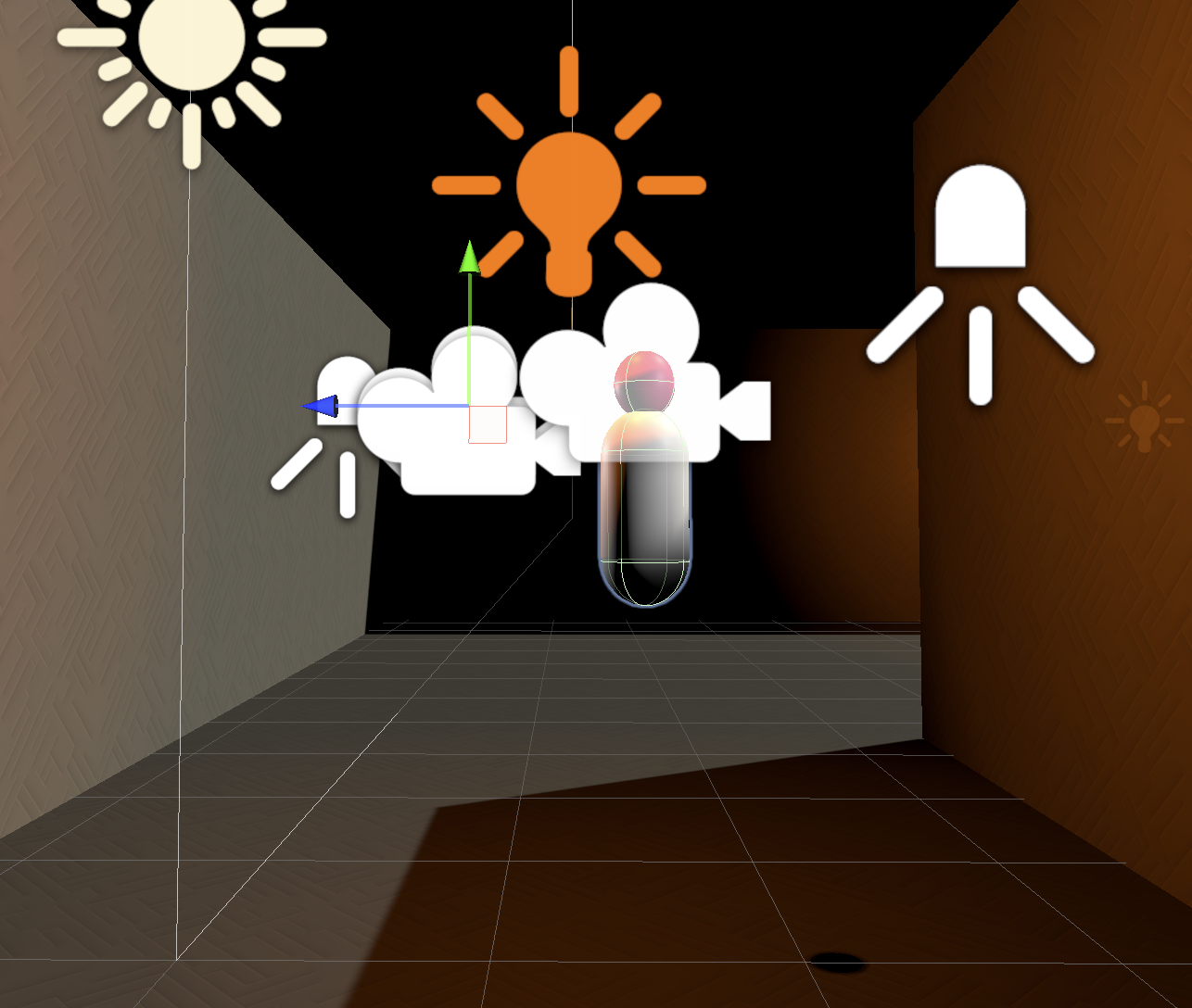
Task: Click the red square plane handle
Action: (x=488, y=424)
